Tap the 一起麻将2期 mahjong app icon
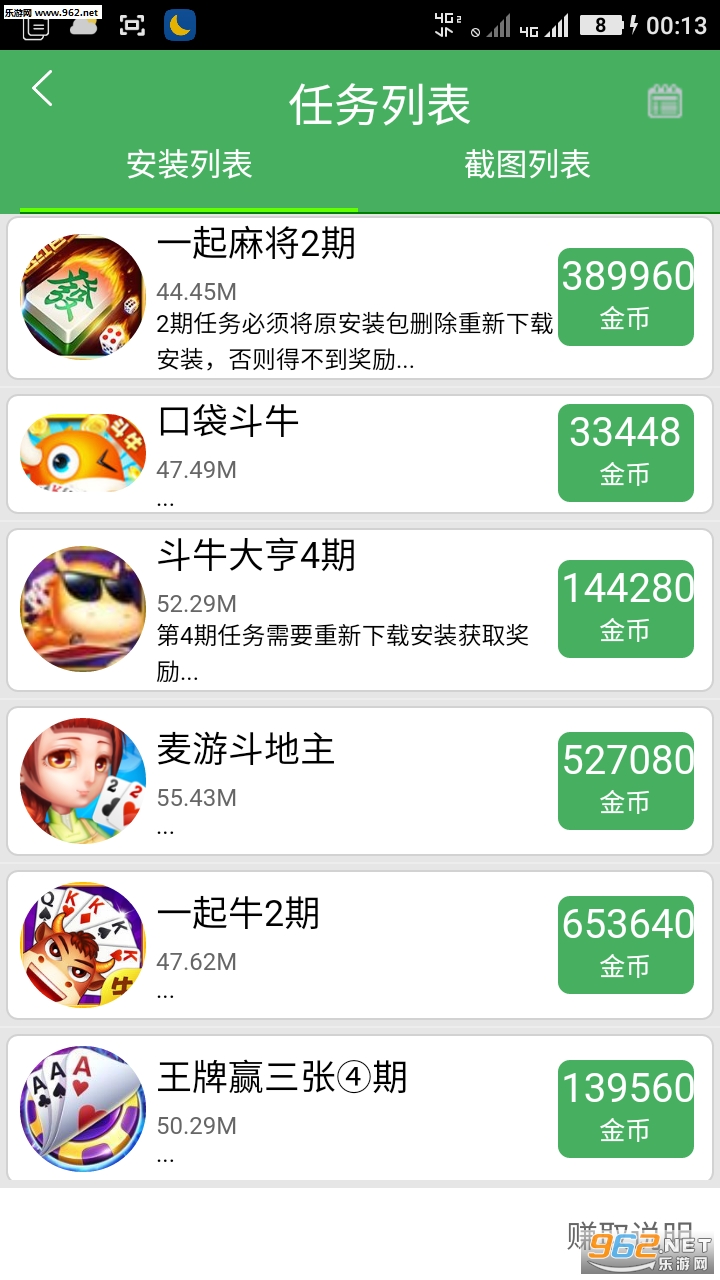The image size is (720, 1280). [x=82, y=296]
